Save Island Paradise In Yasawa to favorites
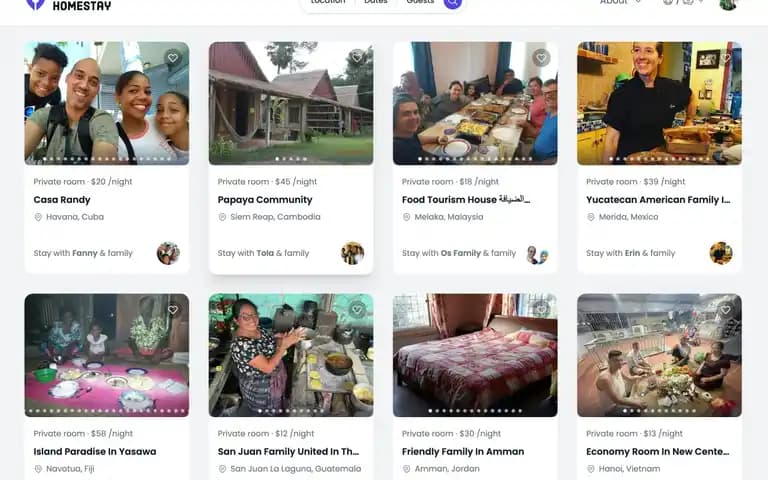The height and width of the screenshot is (480, 768). click(173, 310)
